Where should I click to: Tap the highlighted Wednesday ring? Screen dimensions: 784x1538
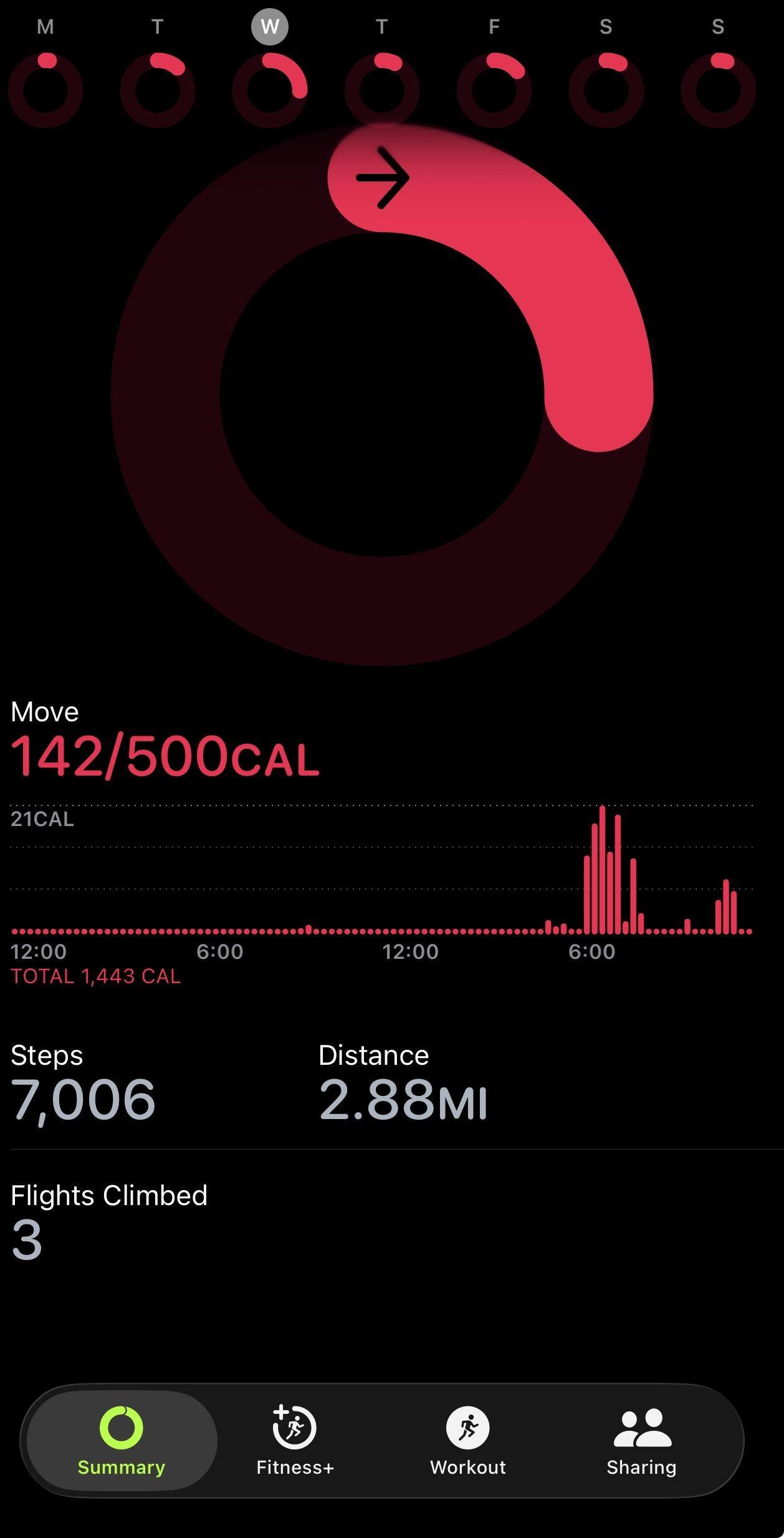point(270,90)
